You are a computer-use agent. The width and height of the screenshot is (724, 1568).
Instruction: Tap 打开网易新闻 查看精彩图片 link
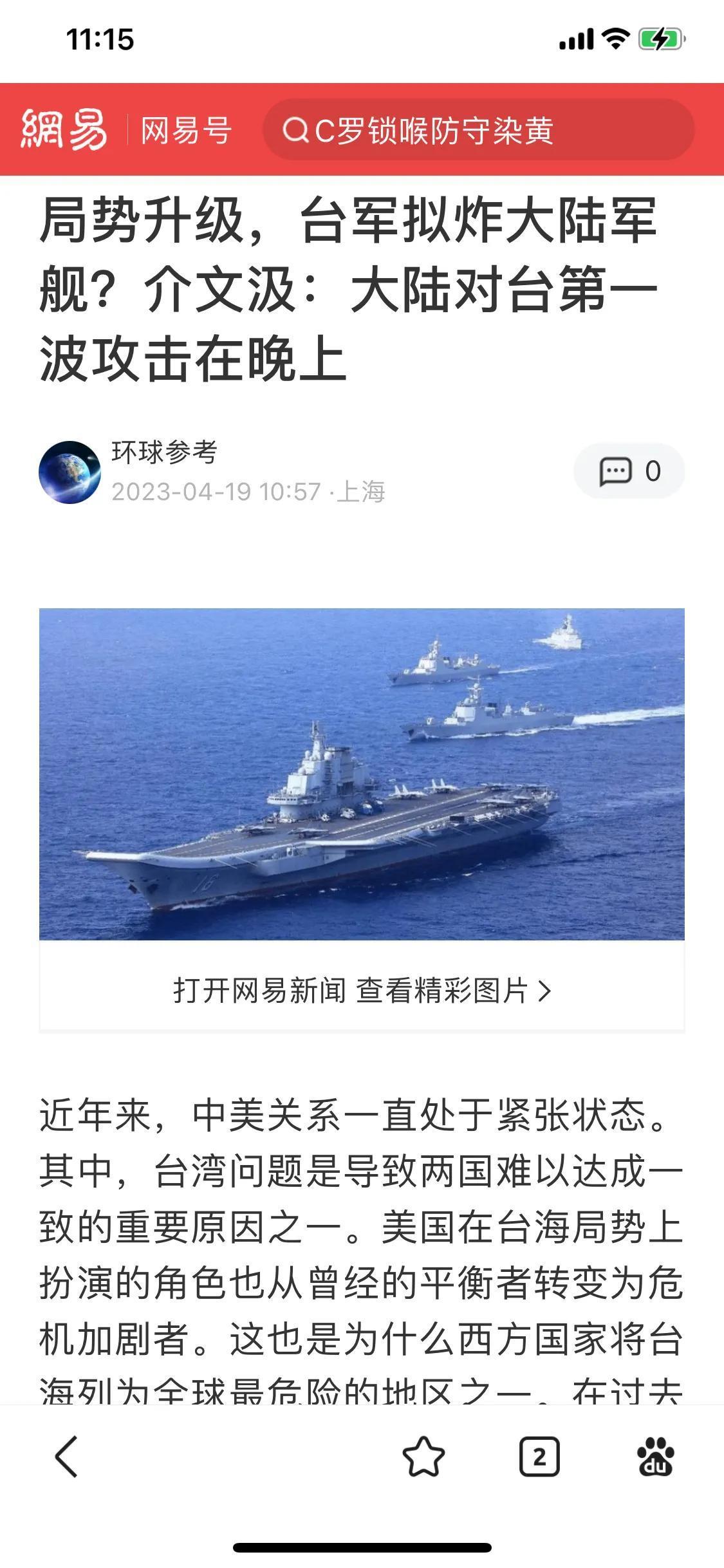pos(362,990)
